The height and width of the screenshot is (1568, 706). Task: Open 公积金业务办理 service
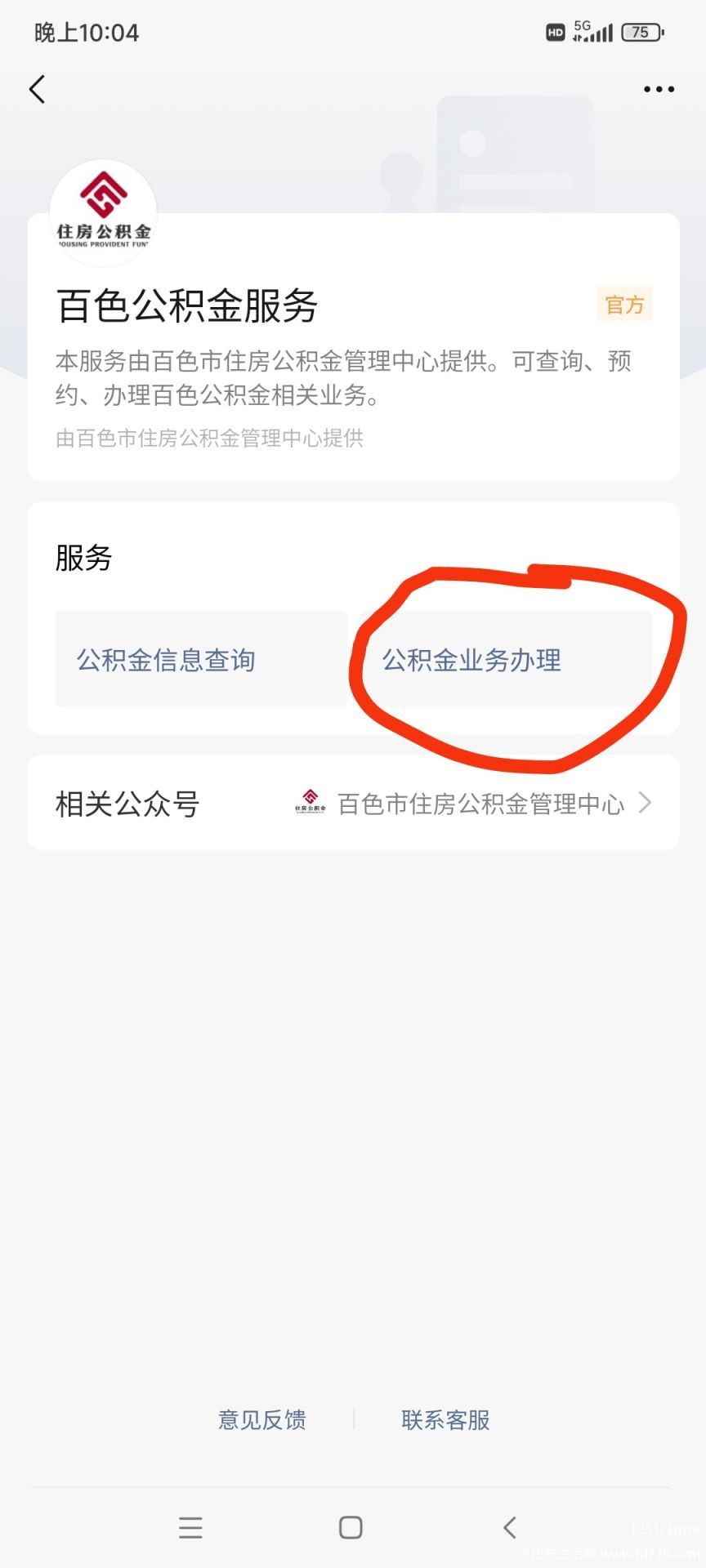tap(502, 659)
